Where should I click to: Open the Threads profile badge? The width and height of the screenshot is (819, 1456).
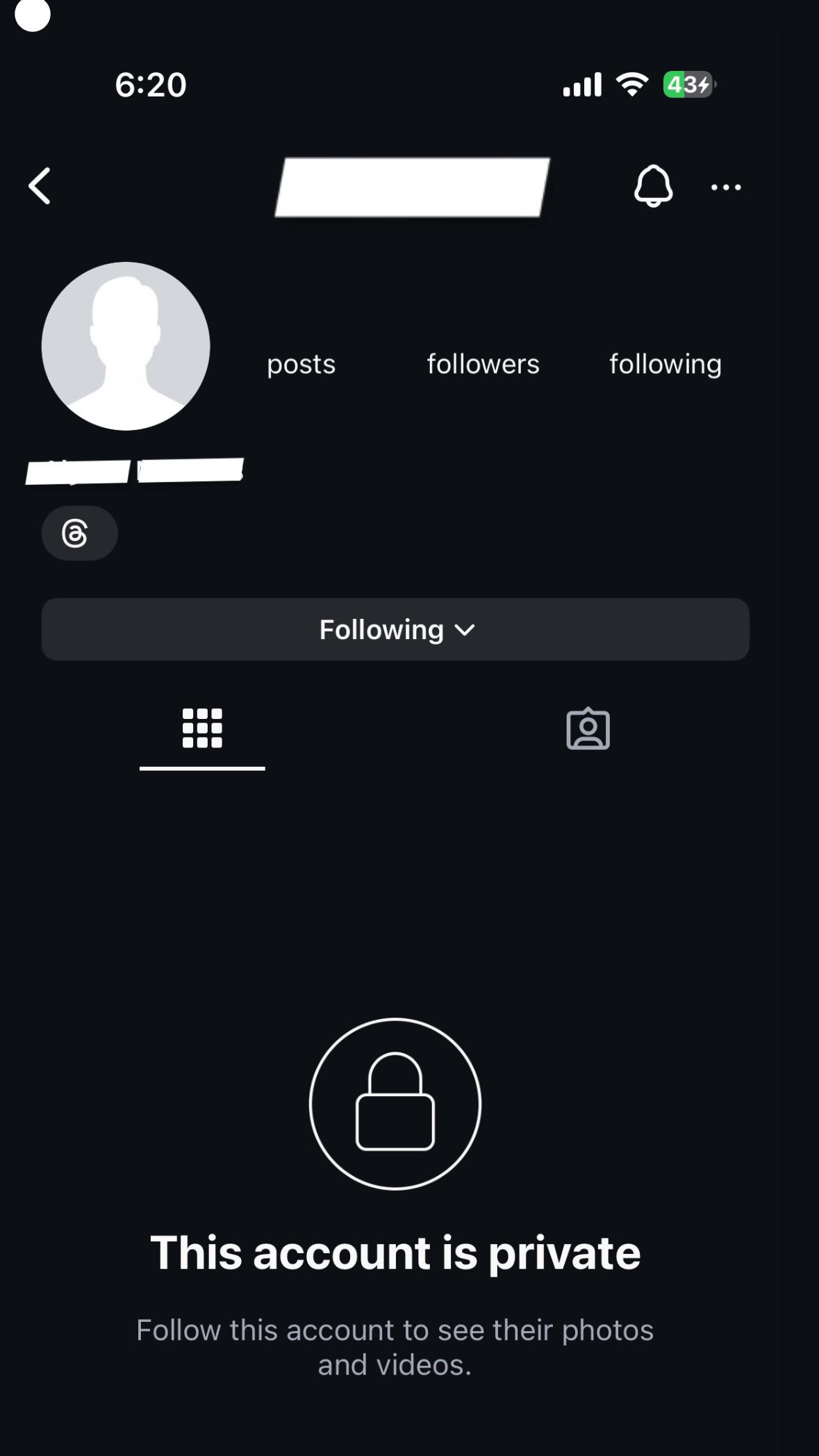(x=79, y=533)
